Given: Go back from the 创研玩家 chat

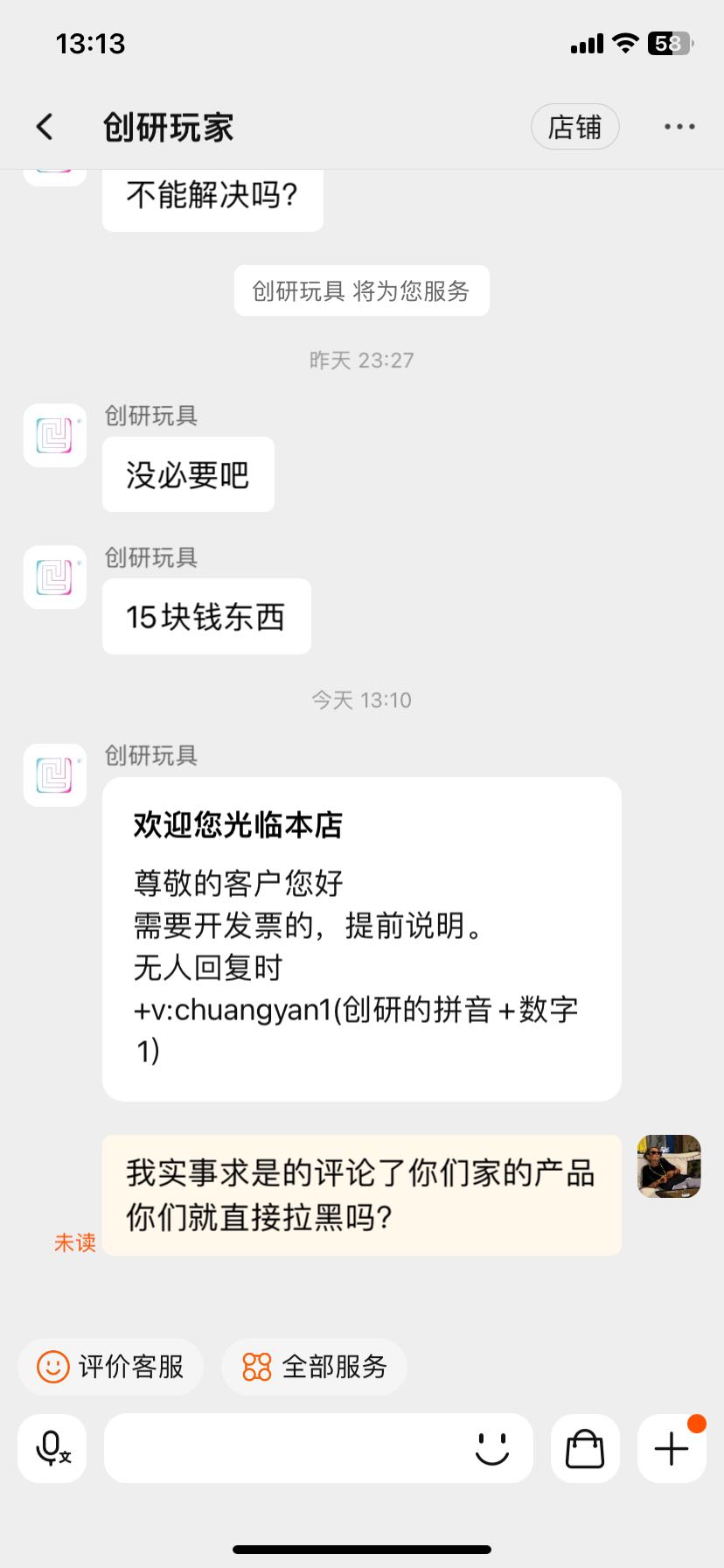Looking at the screenshot, I should point(45,127).
